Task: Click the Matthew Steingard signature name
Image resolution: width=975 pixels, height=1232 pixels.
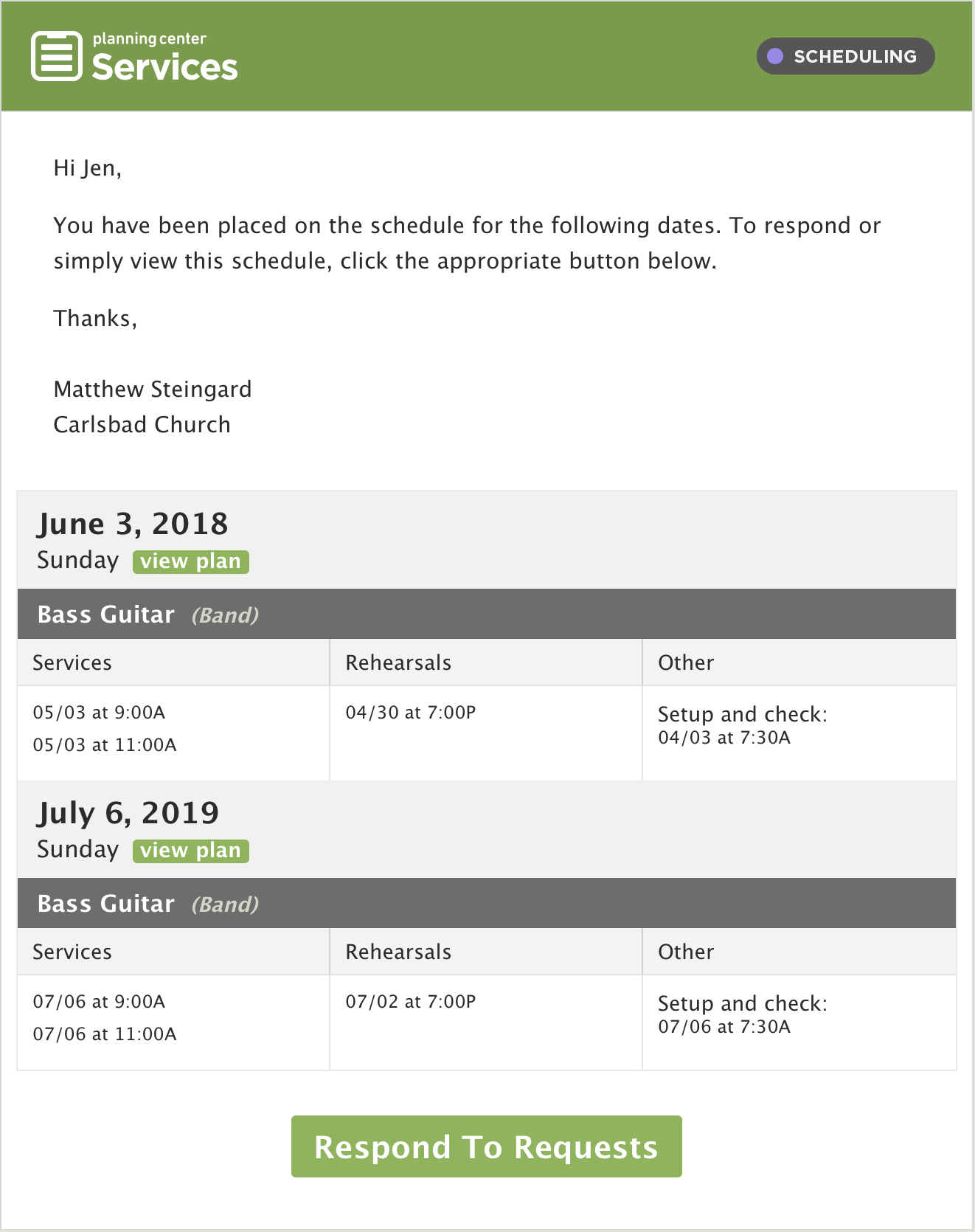Action: pos(152,389)
